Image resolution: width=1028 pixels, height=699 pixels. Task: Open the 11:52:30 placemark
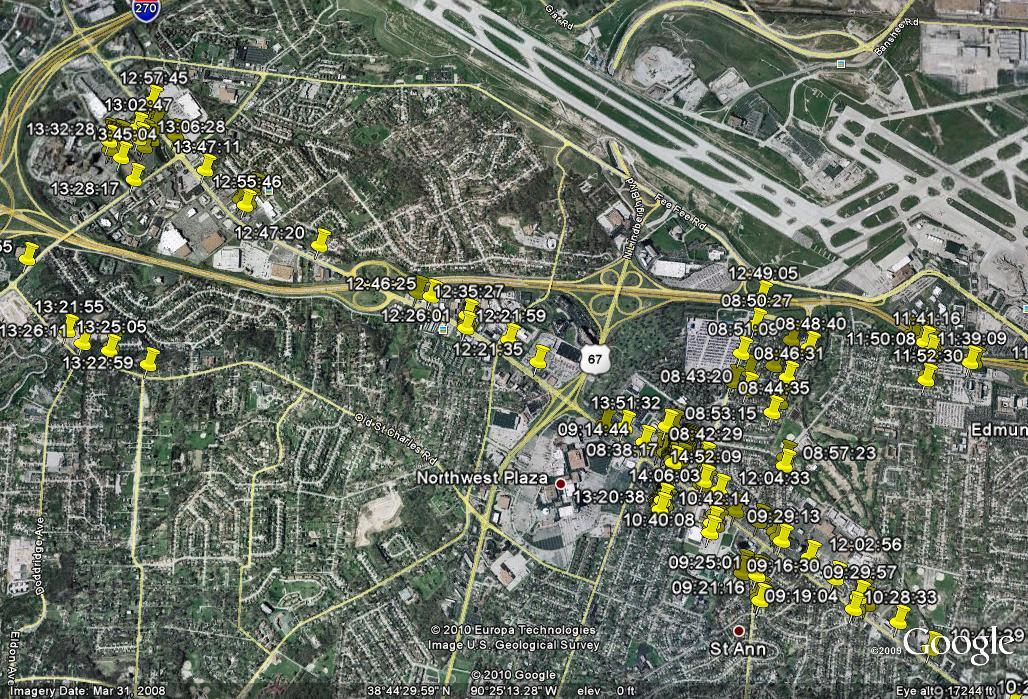pyautogui.click(x=928, y=374)
